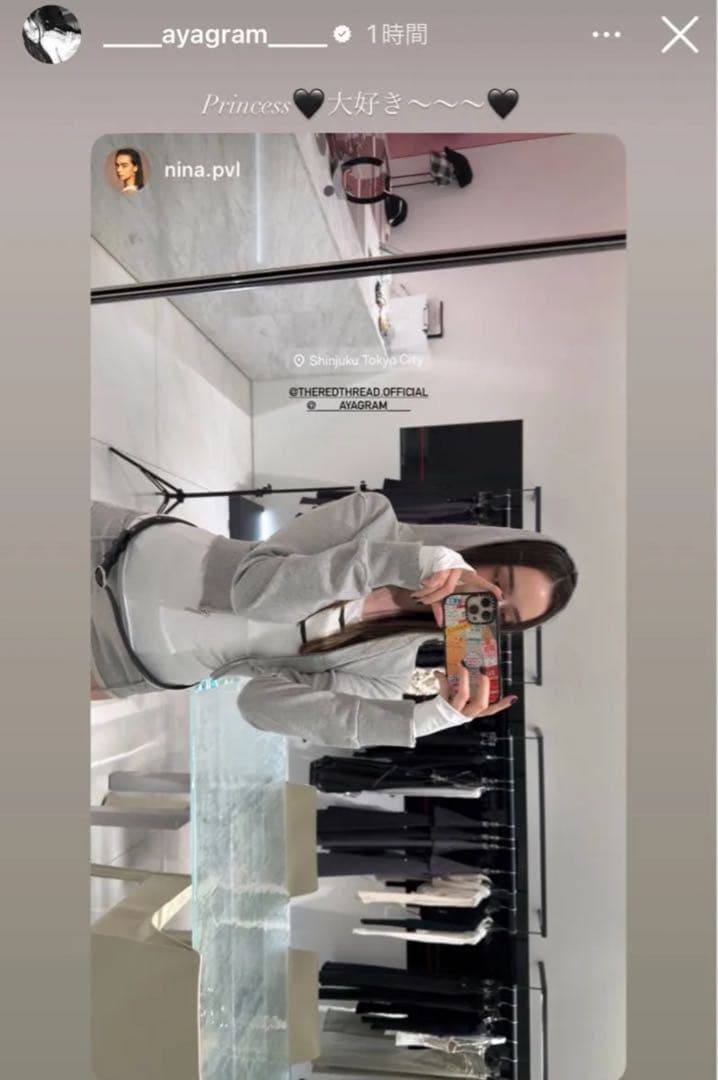
Task: Tap the ____ayagram____ username
Action: [215, 35]
